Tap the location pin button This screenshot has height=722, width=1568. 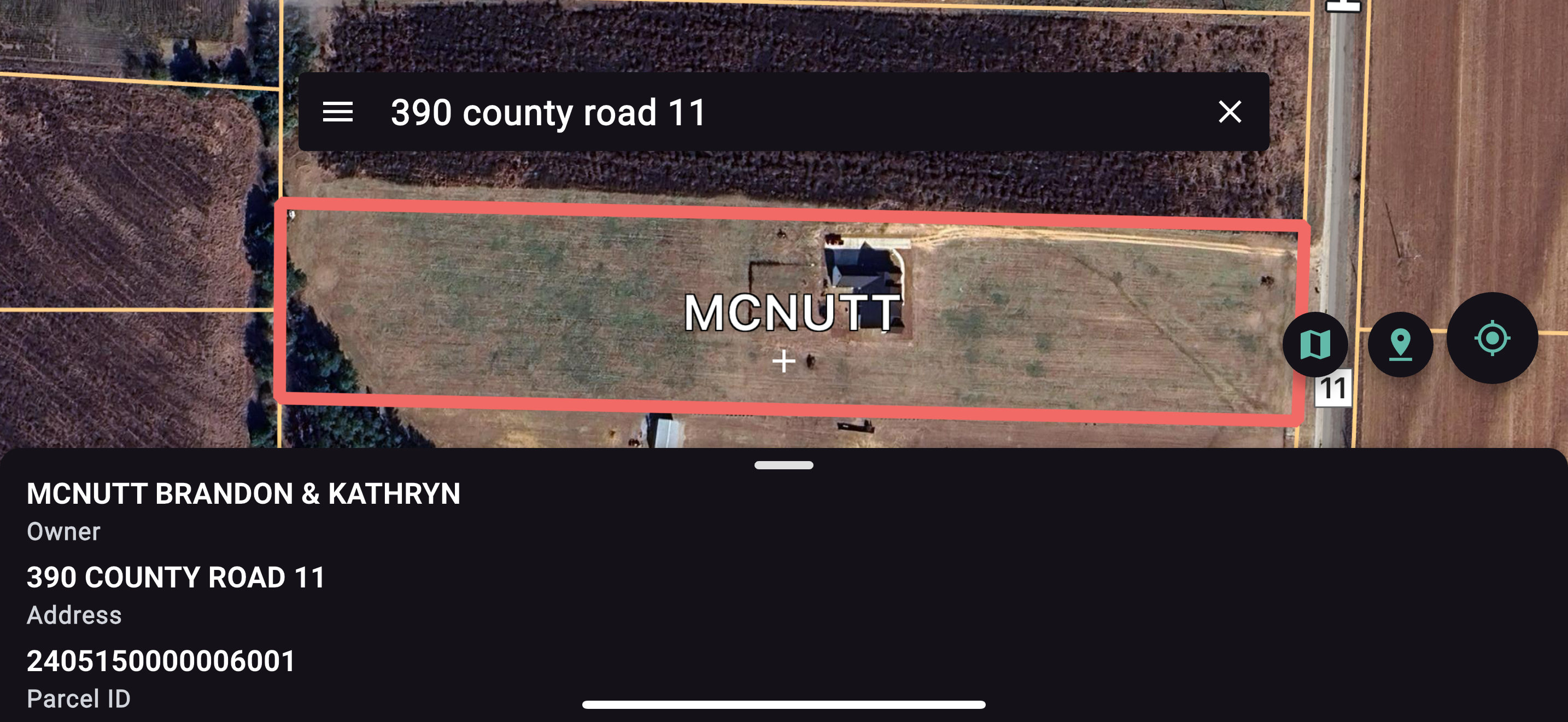coord(1400,345)
